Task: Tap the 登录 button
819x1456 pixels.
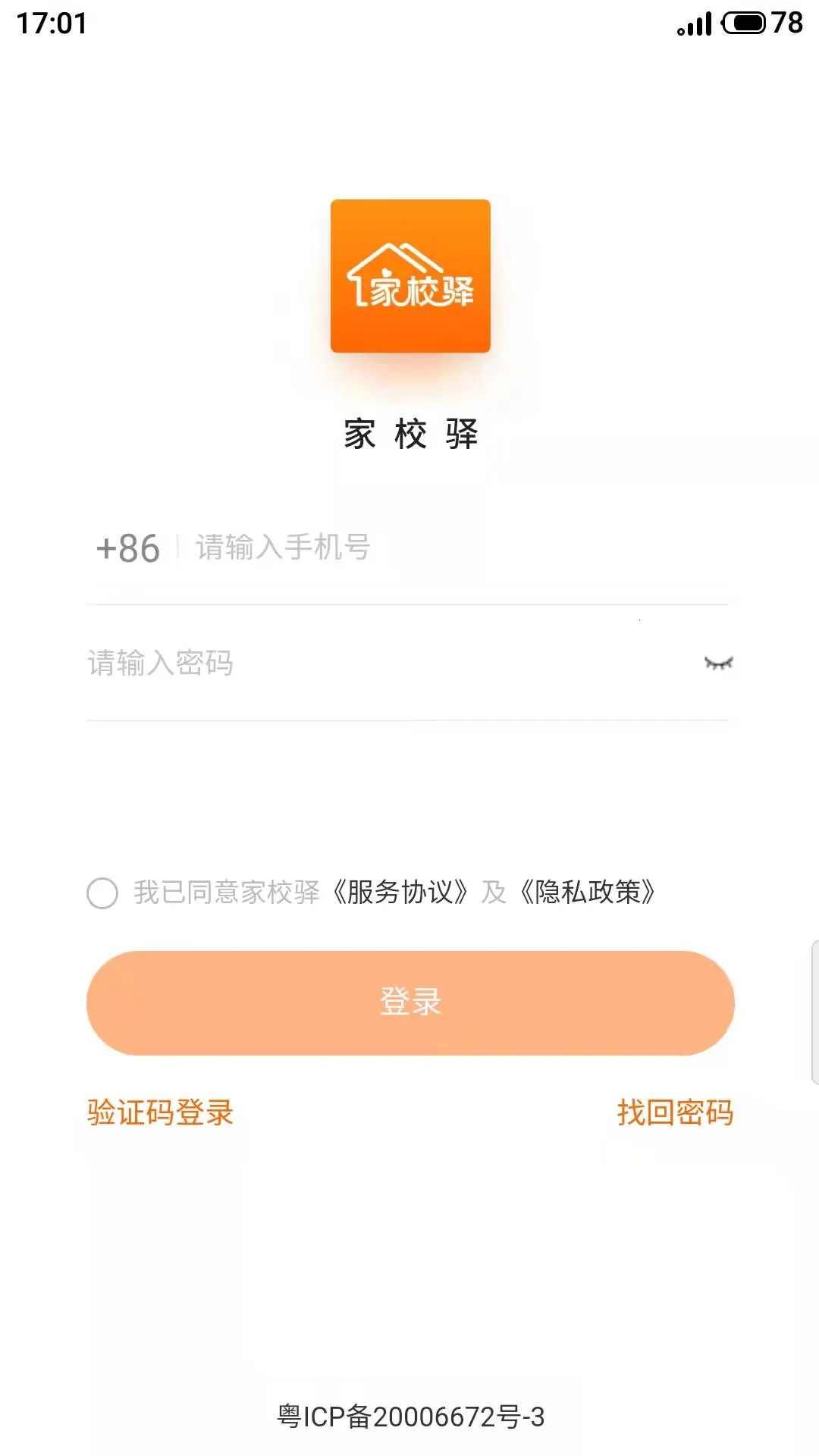Action: (x=410, y=1003)
